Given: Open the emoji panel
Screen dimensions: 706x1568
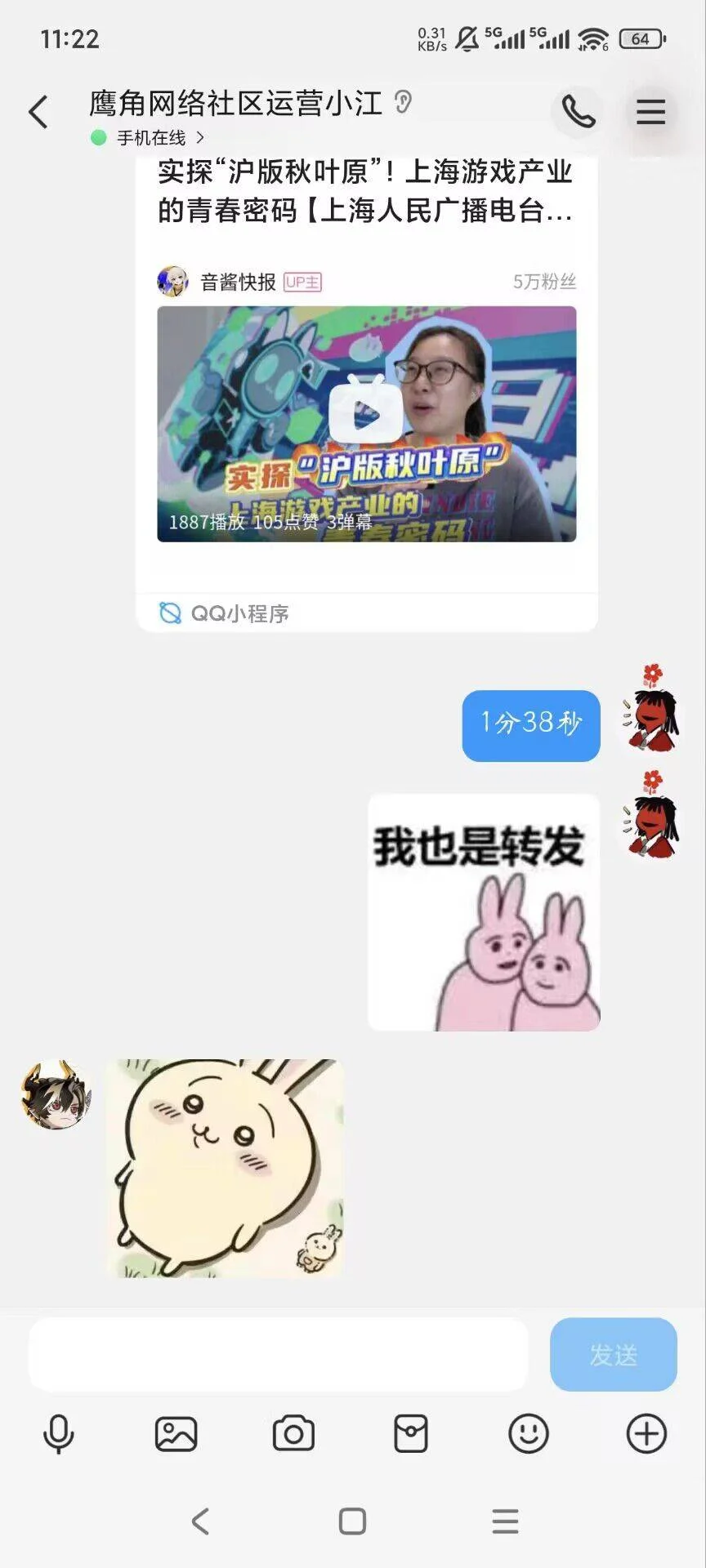Looking at the screenshot, I should tap(529, 1434).
